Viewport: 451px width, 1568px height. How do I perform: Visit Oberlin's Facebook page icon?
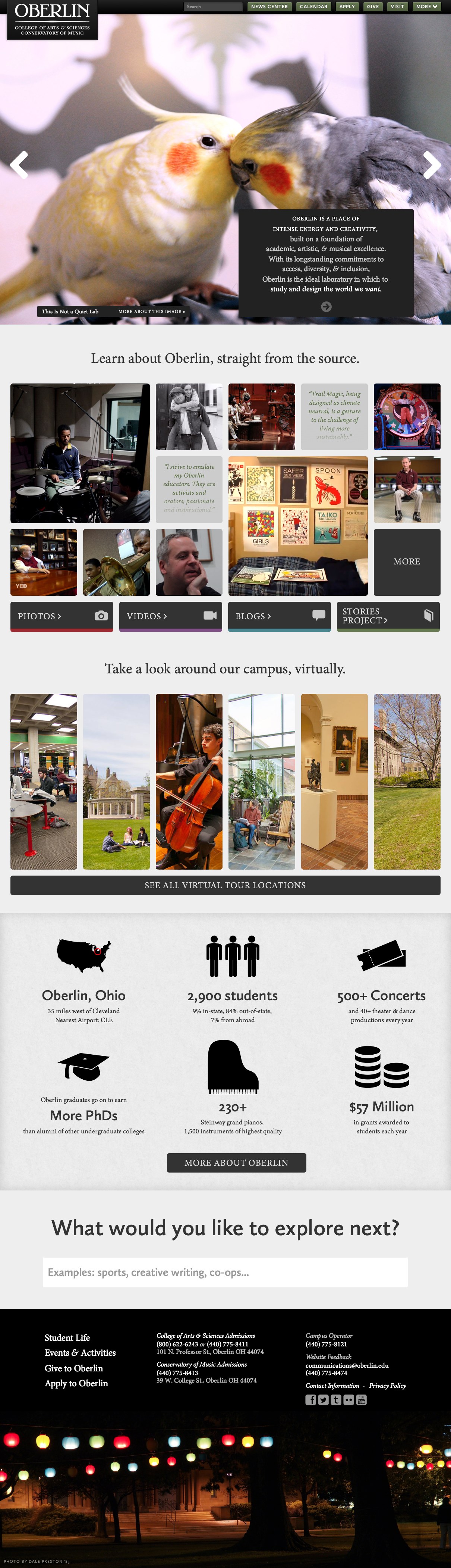[x=310, y=1399]
